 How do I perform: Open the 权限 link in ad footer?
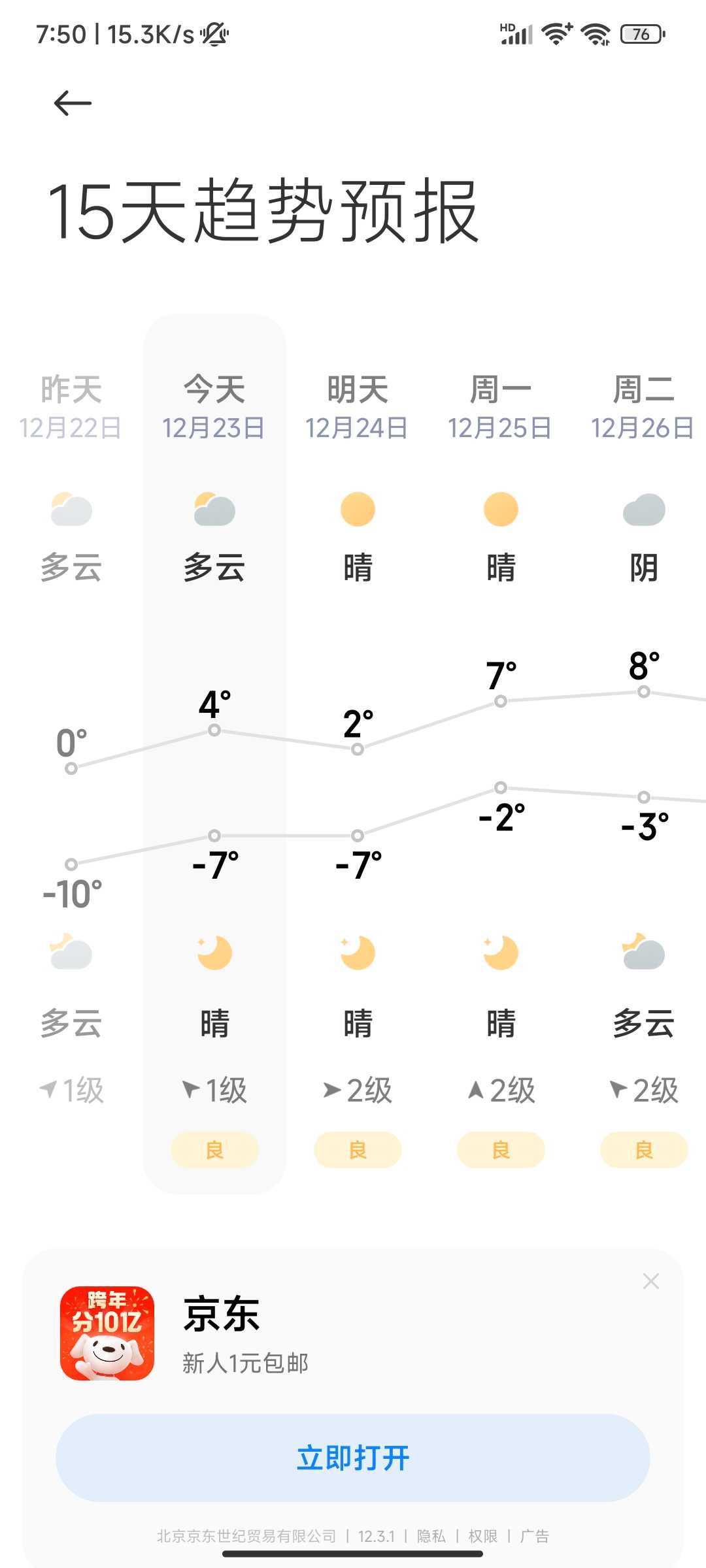click(483, 1536)
